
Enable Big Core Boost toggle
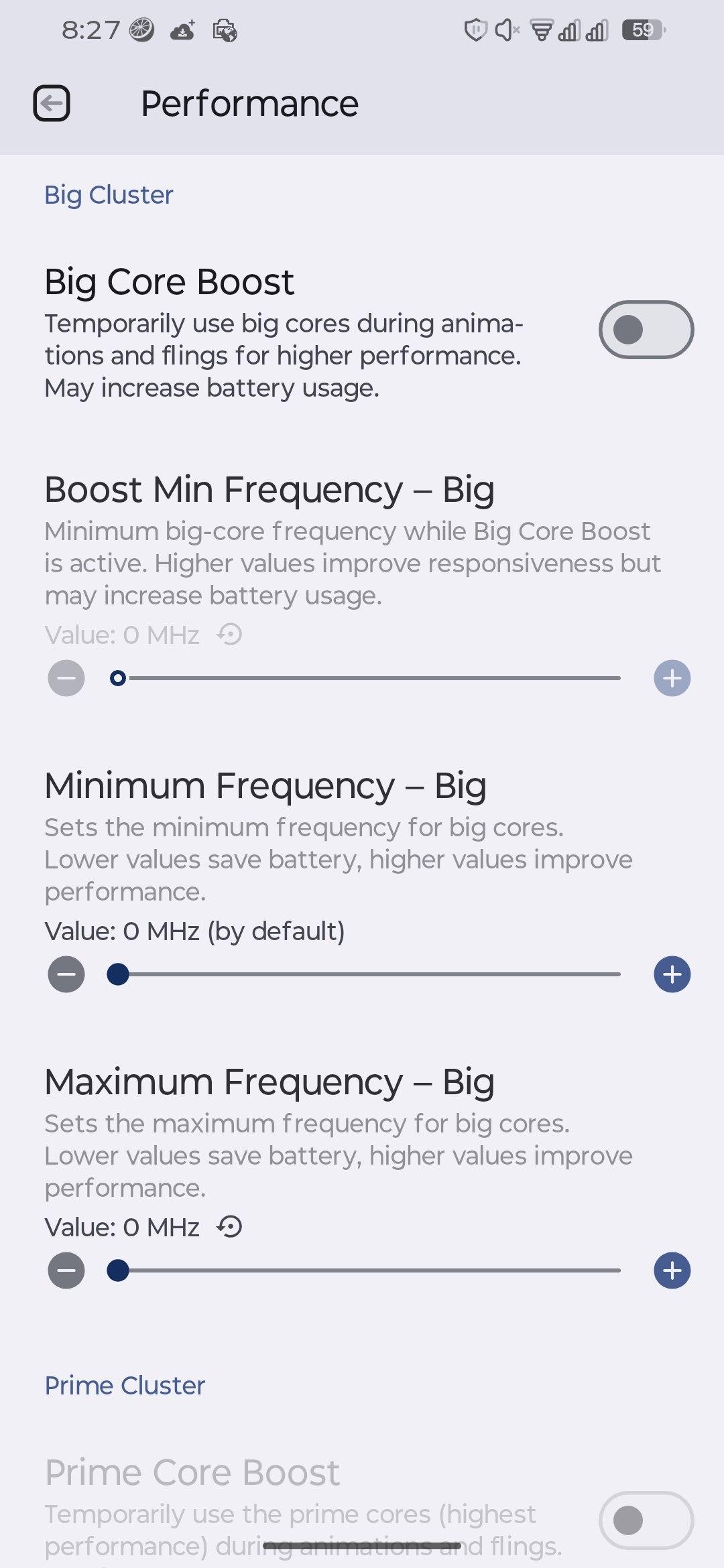click(646, 330)
